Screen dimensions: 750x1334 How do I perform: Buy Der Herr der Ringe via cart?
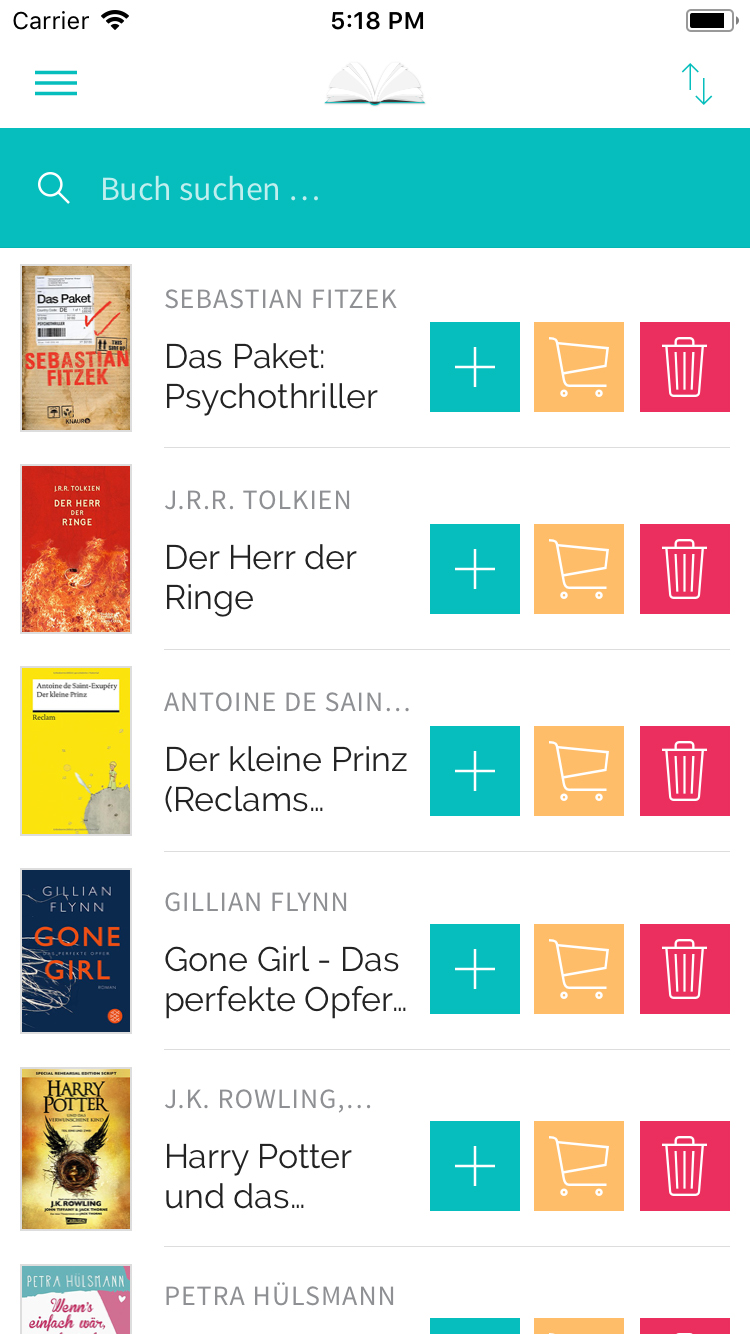[579, 569]
